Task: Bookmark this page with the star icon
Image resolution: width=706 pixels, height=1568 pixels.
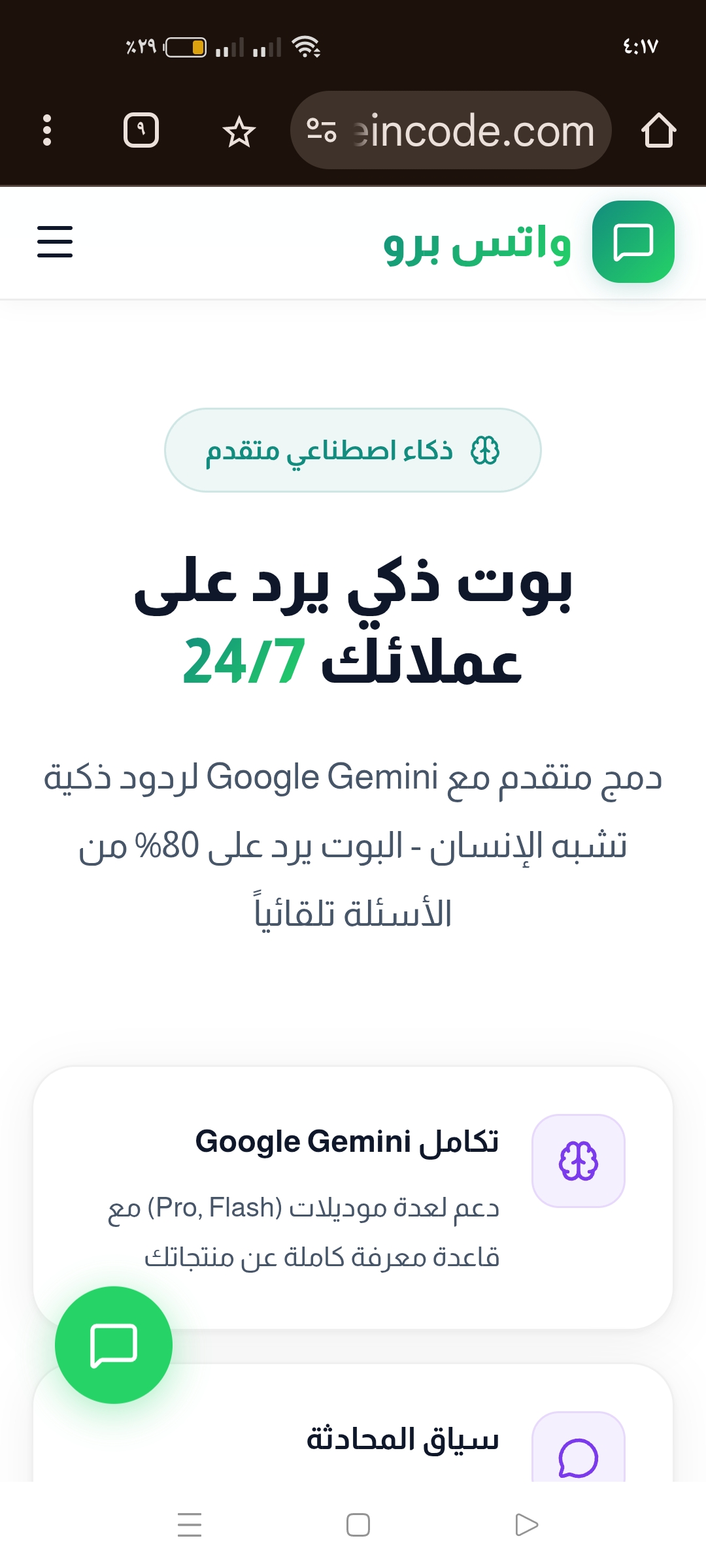Action: pos(238,130)
